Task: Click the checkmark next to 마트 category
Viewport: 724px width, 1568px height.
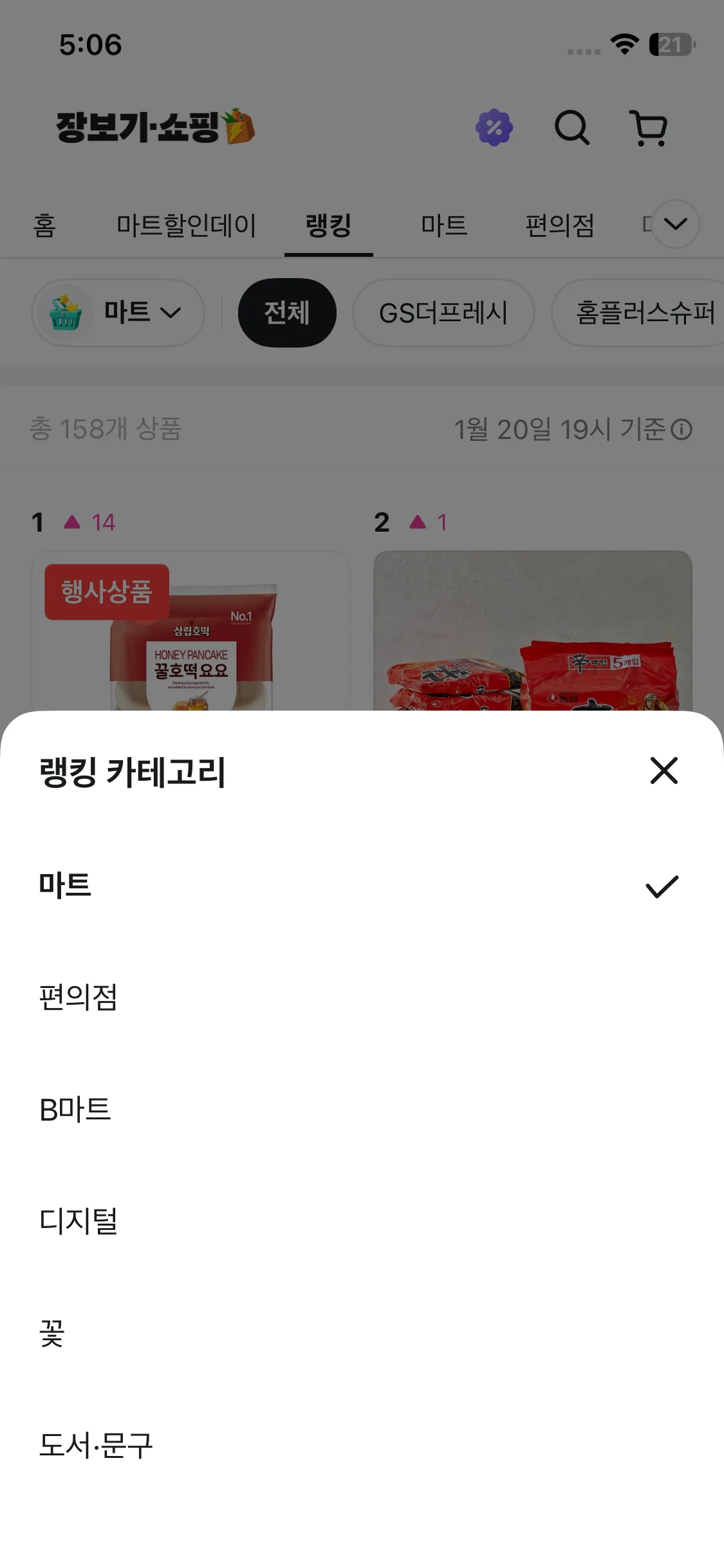Action: click(x=663, y=887)
